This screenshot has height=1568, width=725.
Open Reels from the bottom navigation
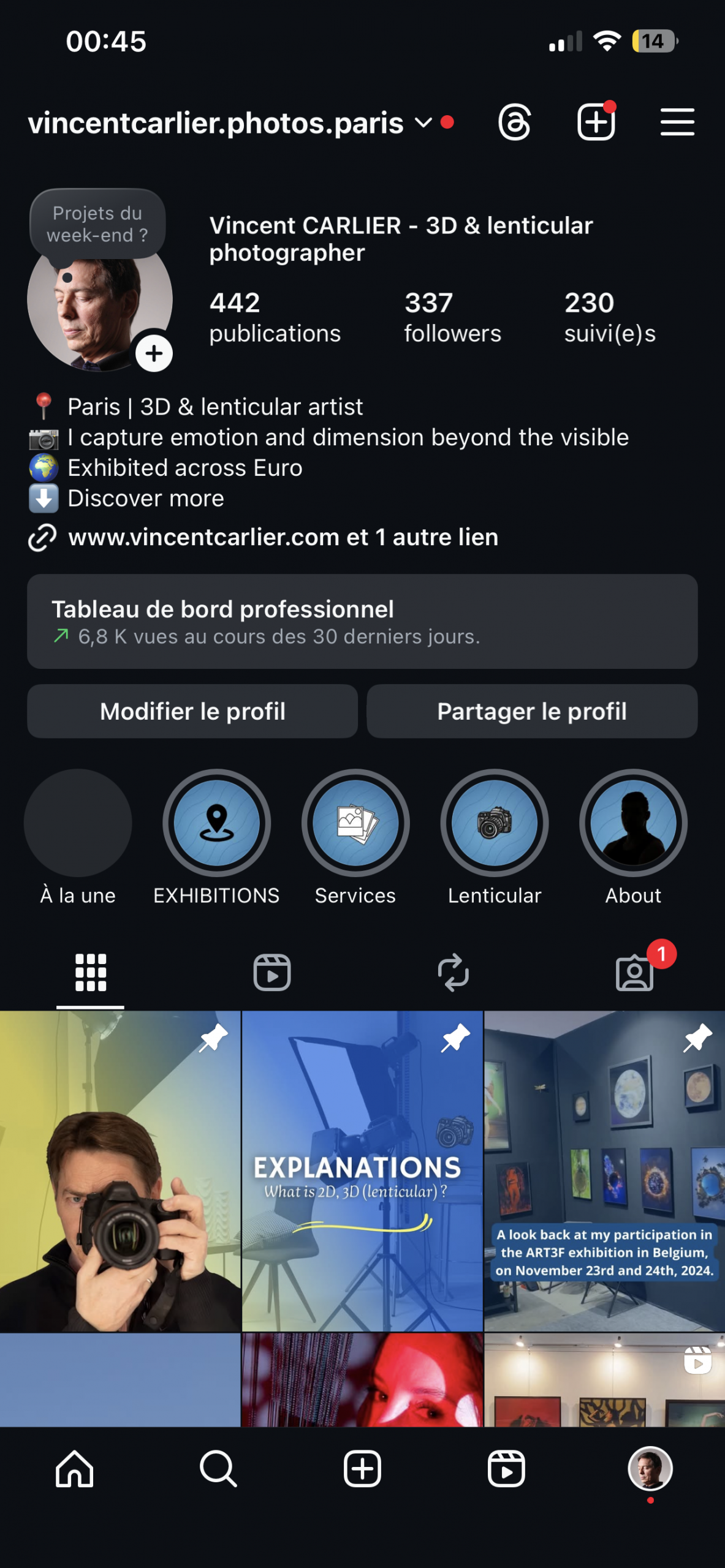point(507,1468)
